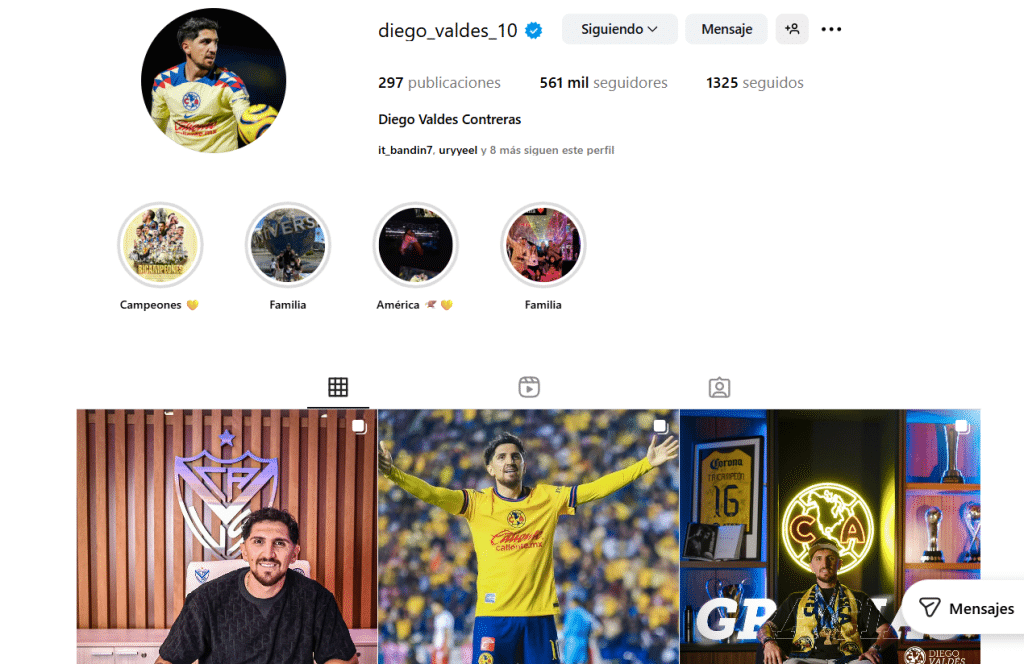This screenshot has width=1024, height=664.
Task: Tap the add similar accounts icon
Action: [x=792, y=29]
